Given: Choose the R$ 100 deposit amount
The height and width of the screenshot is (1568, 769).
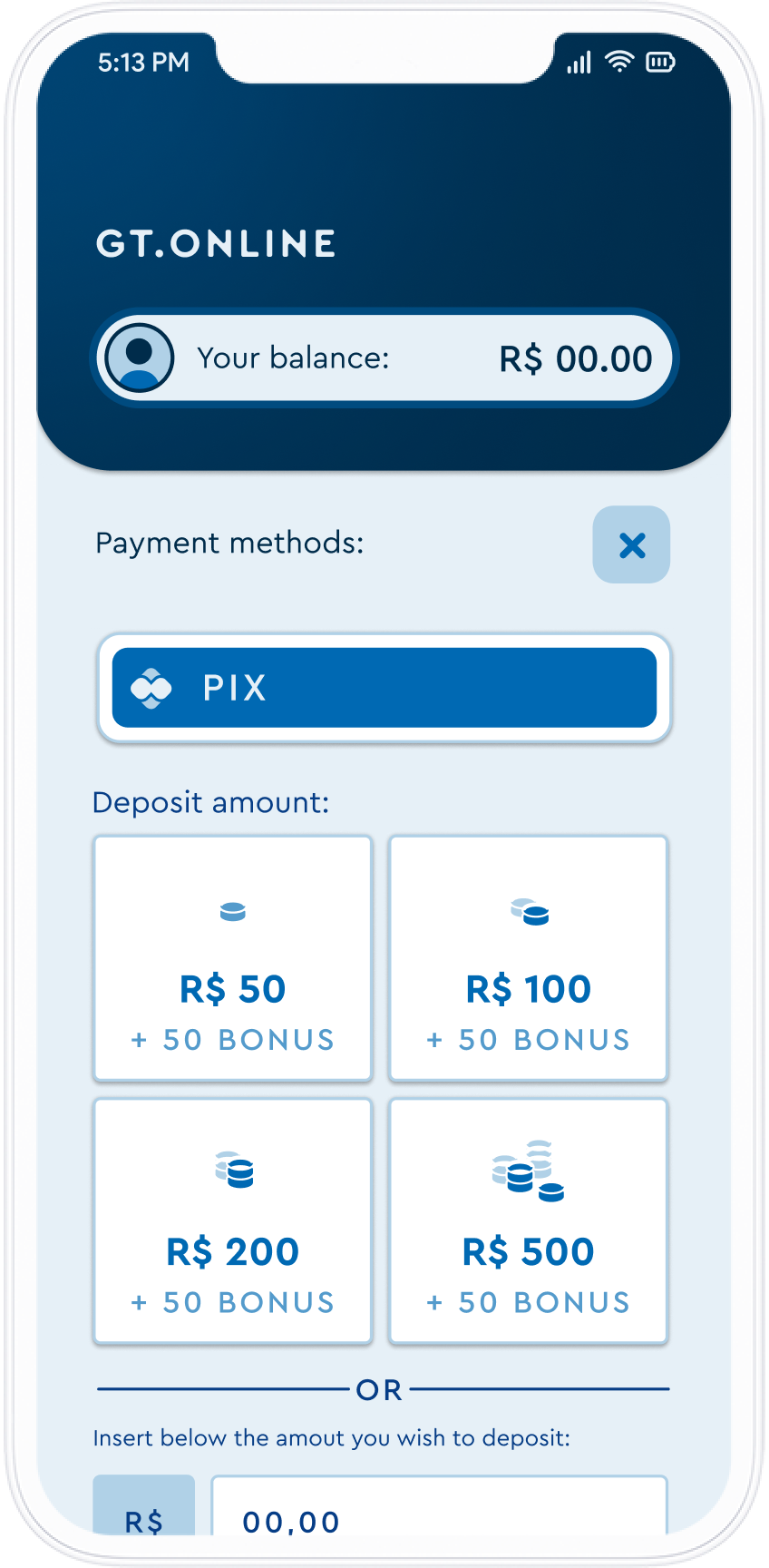Looking at the screenshot, I should coord(529,958).
